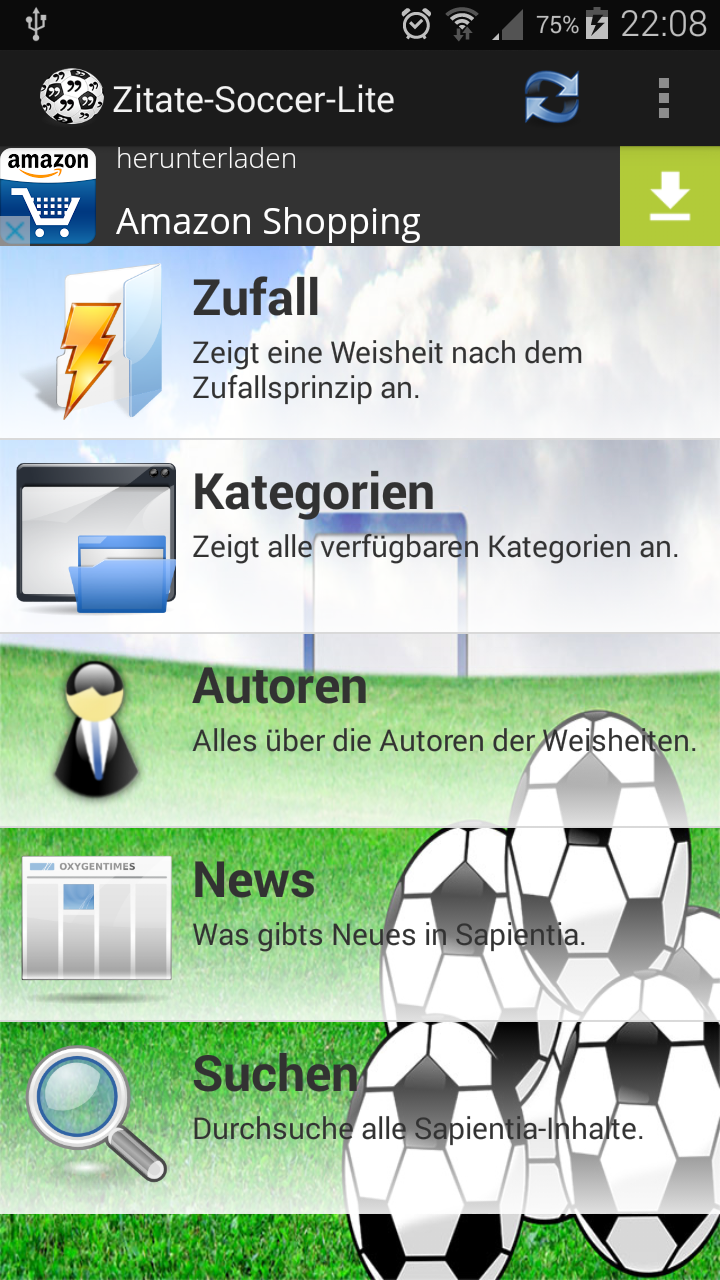Download Amazon Shopping via green button
The width and height of the screenshot is (720, 1280).
tap(669, 196)
